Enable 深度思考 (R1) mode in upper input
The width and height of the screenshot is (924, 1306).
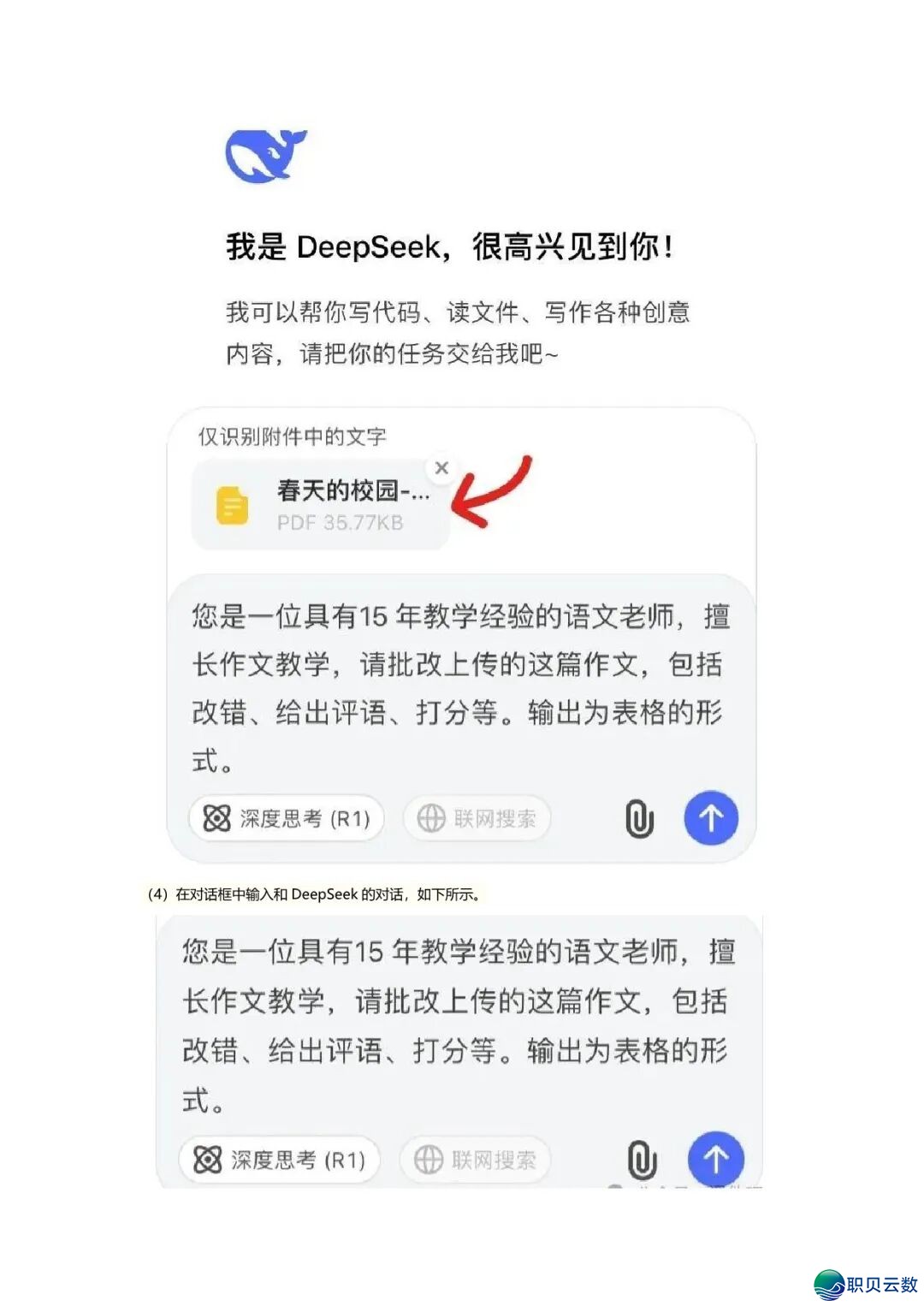pos(287,817)
